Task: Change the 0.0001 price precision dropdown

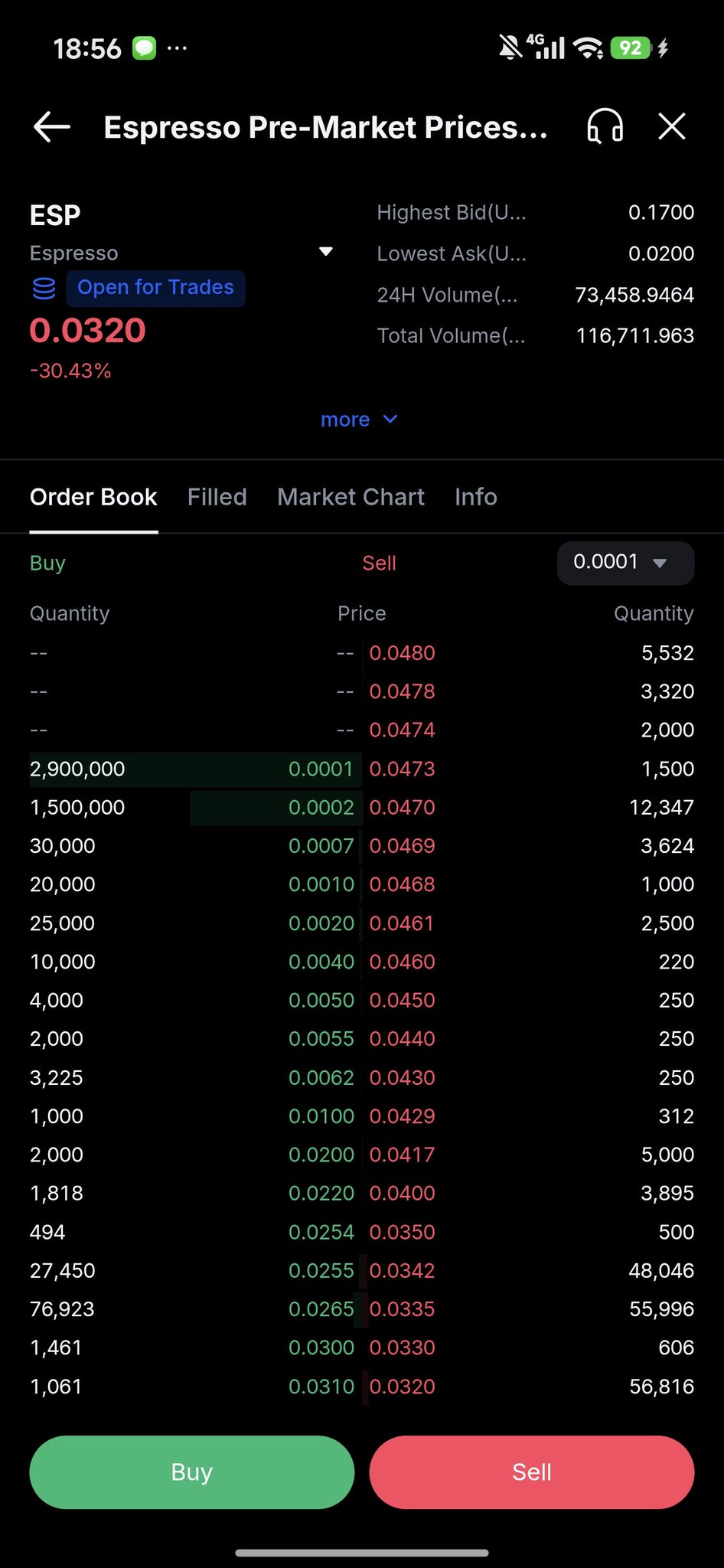Action: point(625,563)
